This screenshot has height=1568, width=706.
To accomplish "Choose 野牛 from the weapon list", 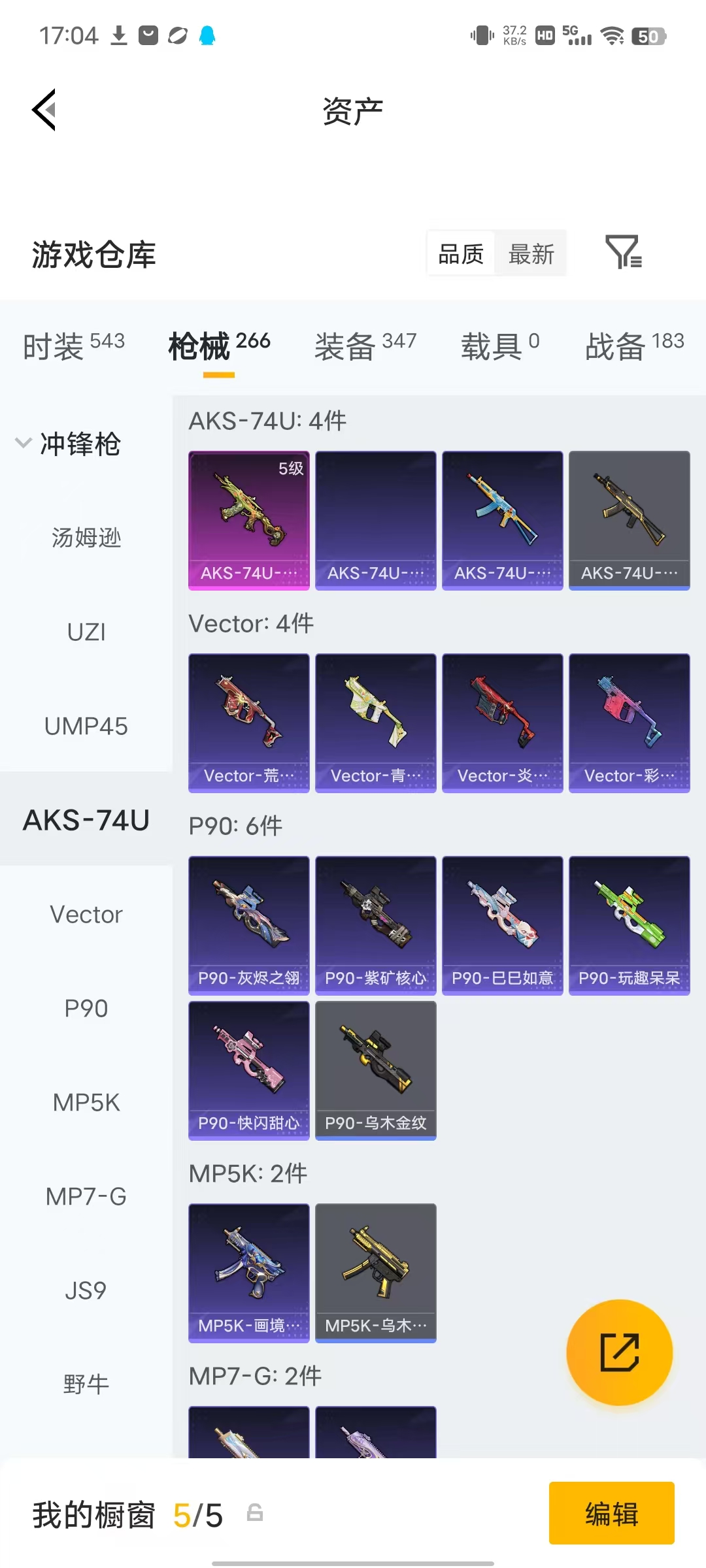I will [x=86, y=1384].
